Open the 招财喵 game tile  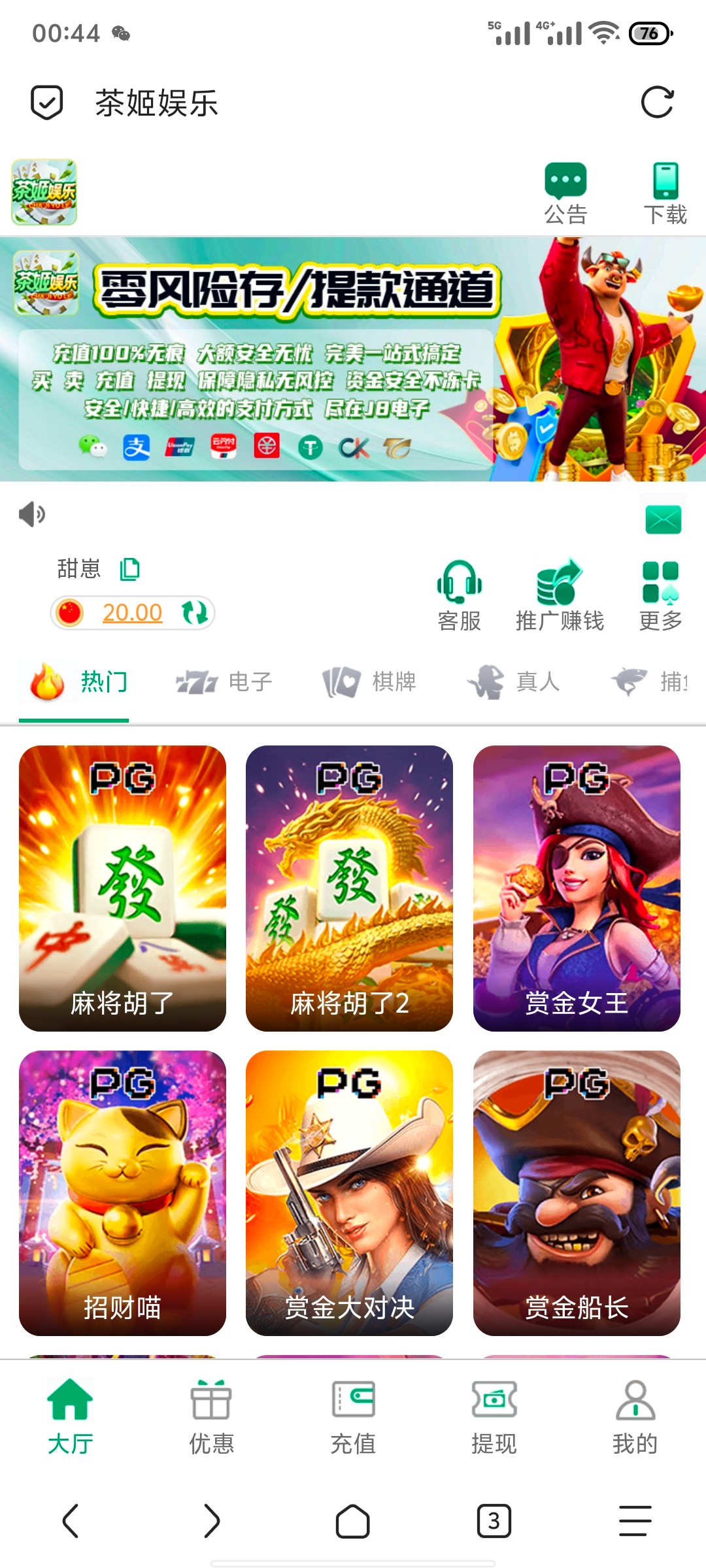[122, 1193]
